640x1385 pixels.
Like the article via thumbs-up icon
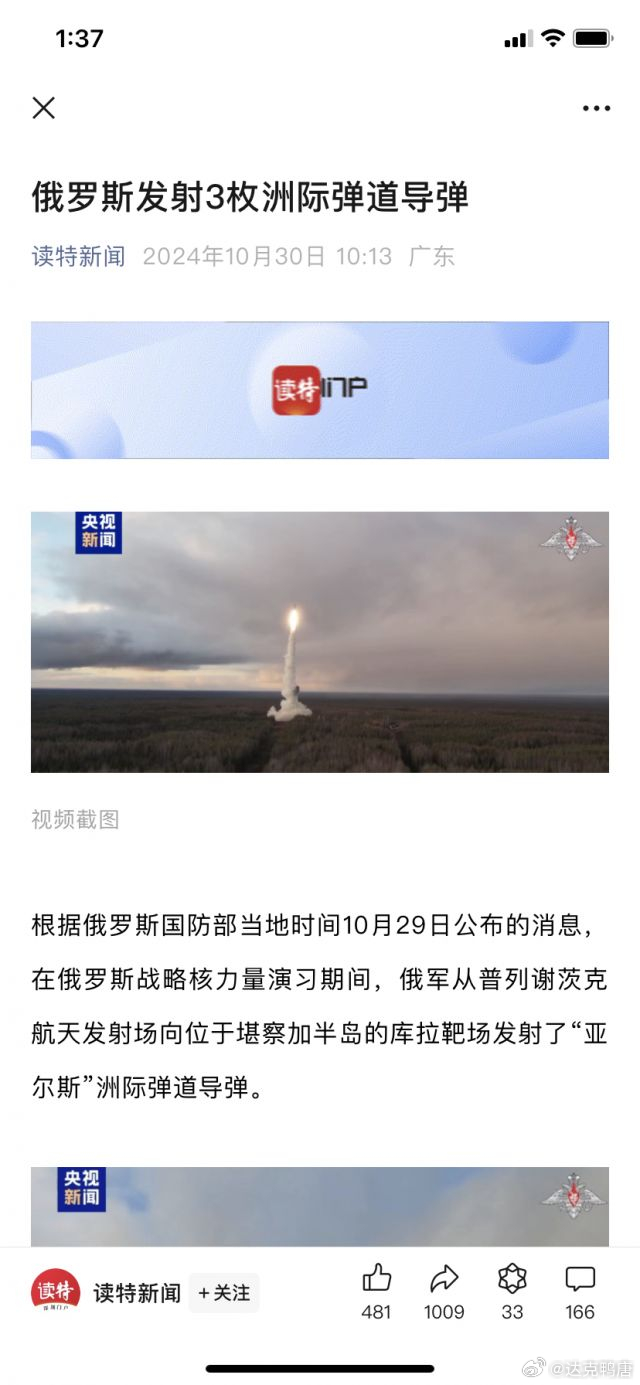[376, 1278]
